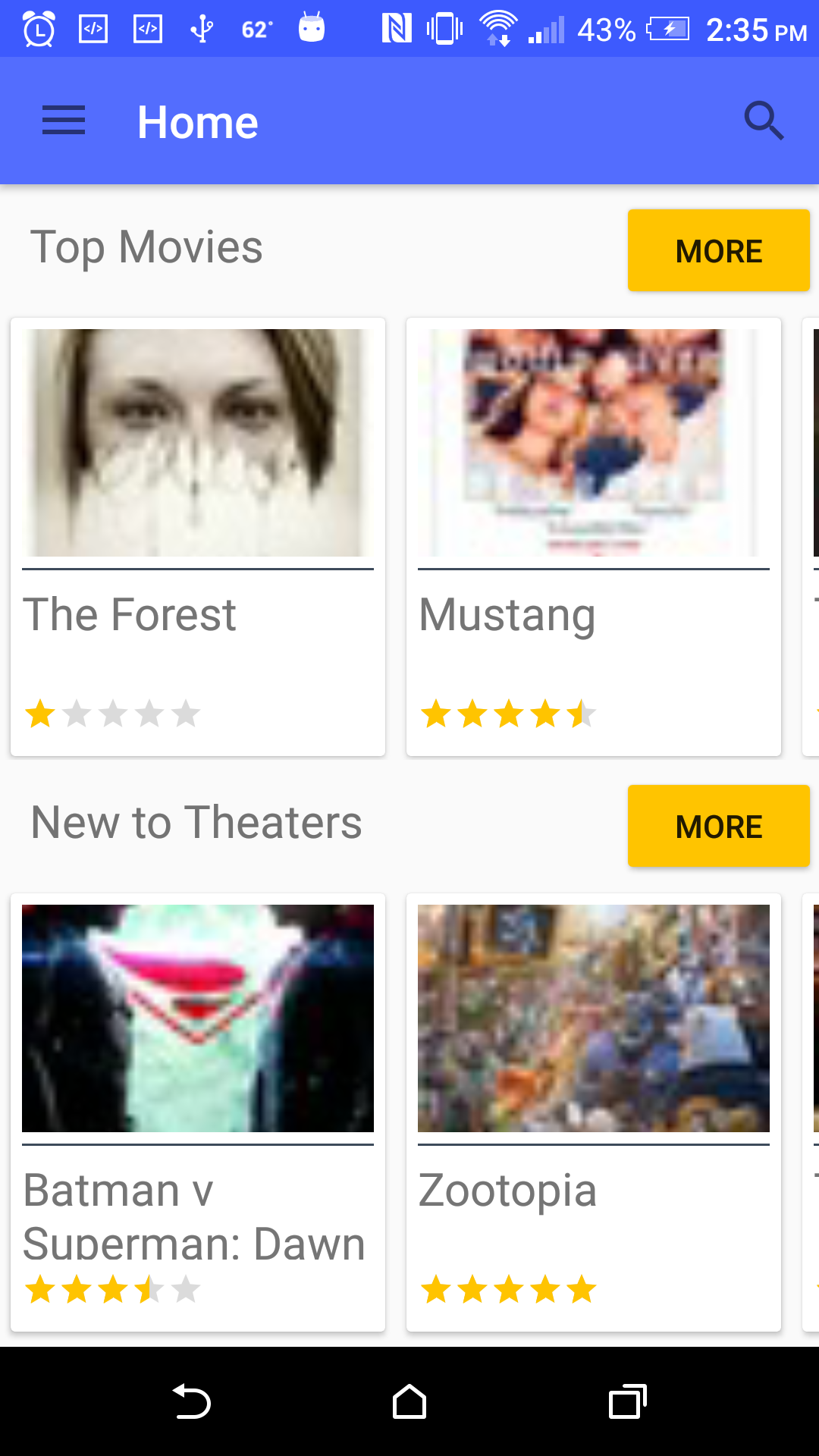Open the Zootopia movie card
This screenshot has height=1456, width=819.
tap(594, 1112)
